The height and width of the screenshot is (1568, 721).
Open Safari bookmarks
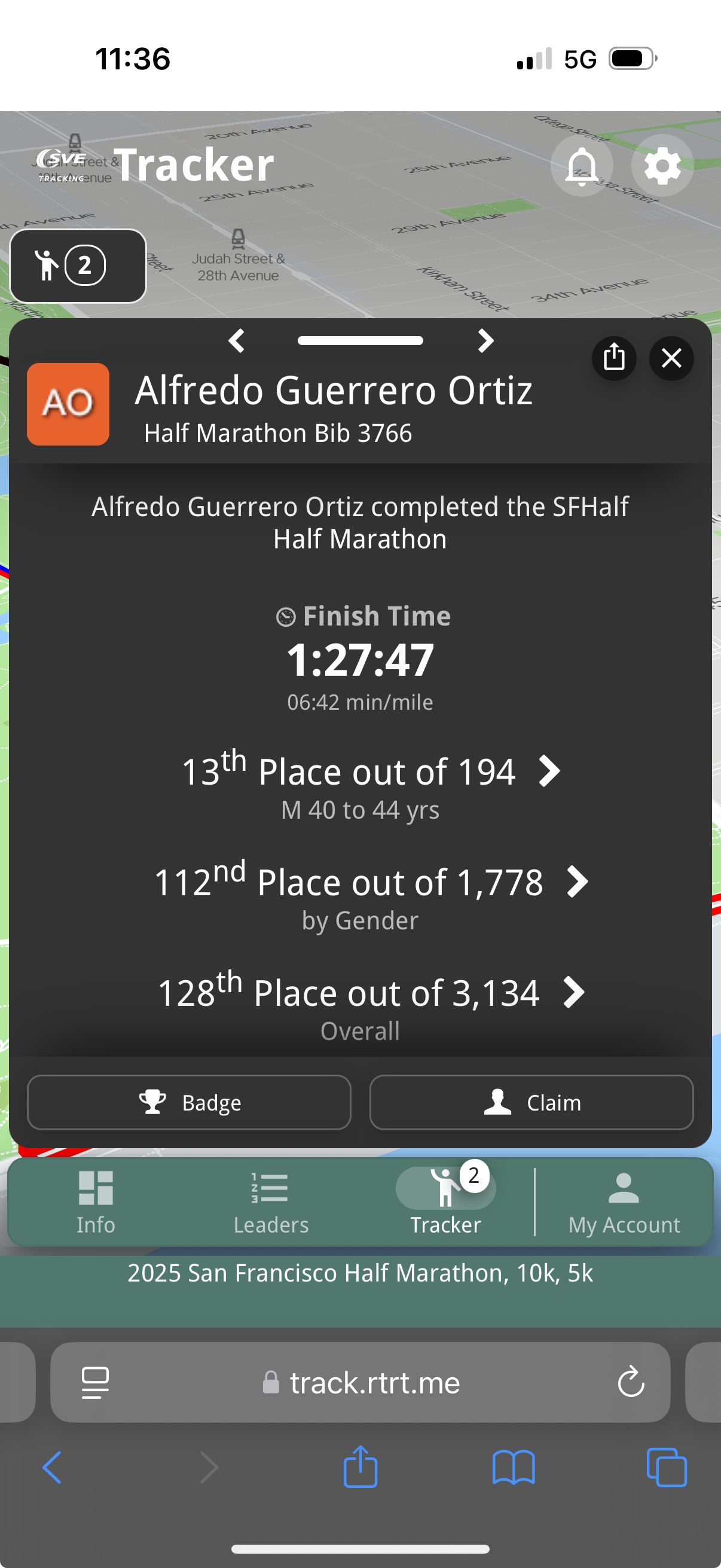click(x=513, y=1468)
